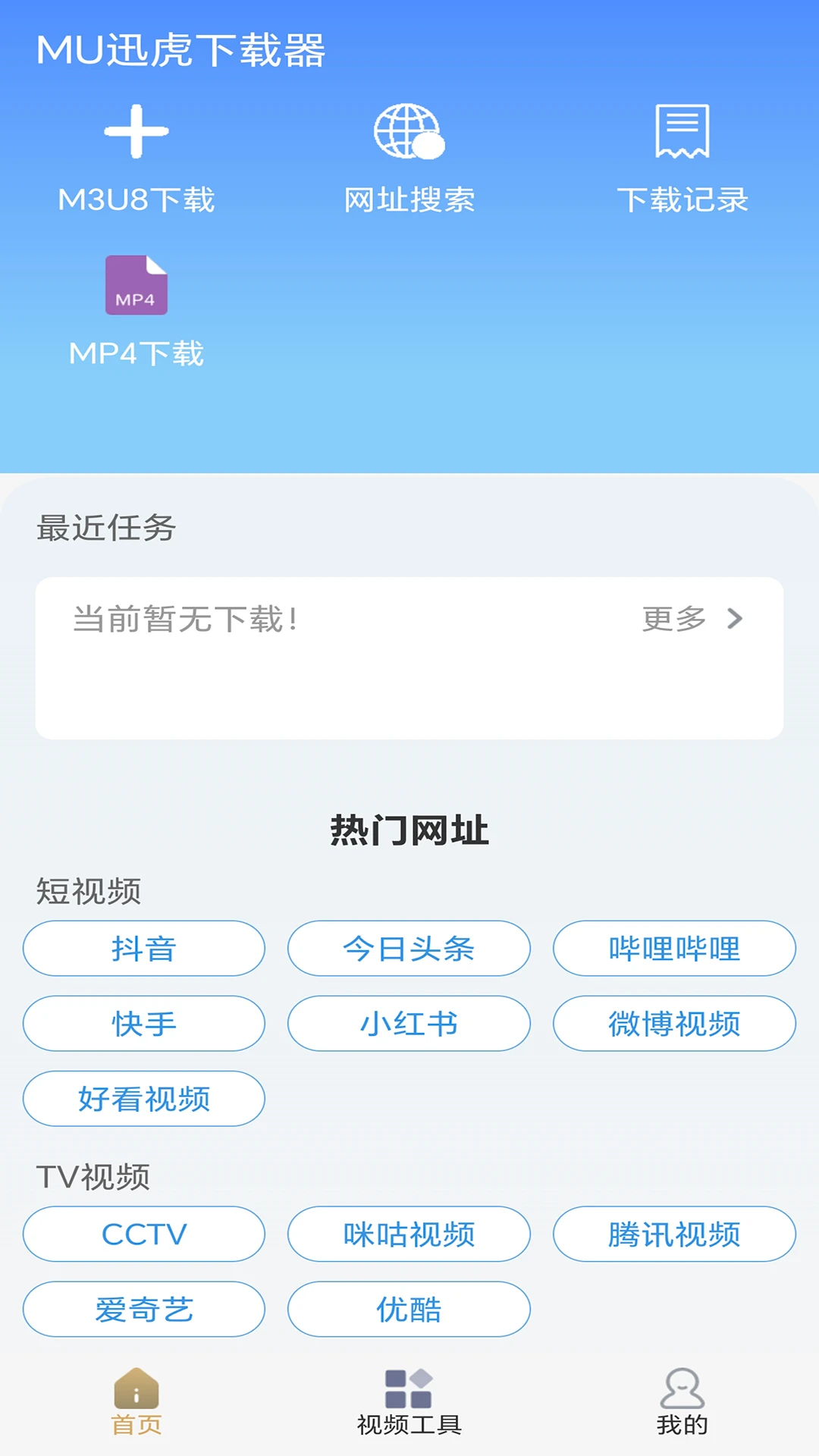Open the M3U8 download tool
Image resolution: width=819 pixels, height=1456 pixels.
pyautogui.click(x=136, y=163)
